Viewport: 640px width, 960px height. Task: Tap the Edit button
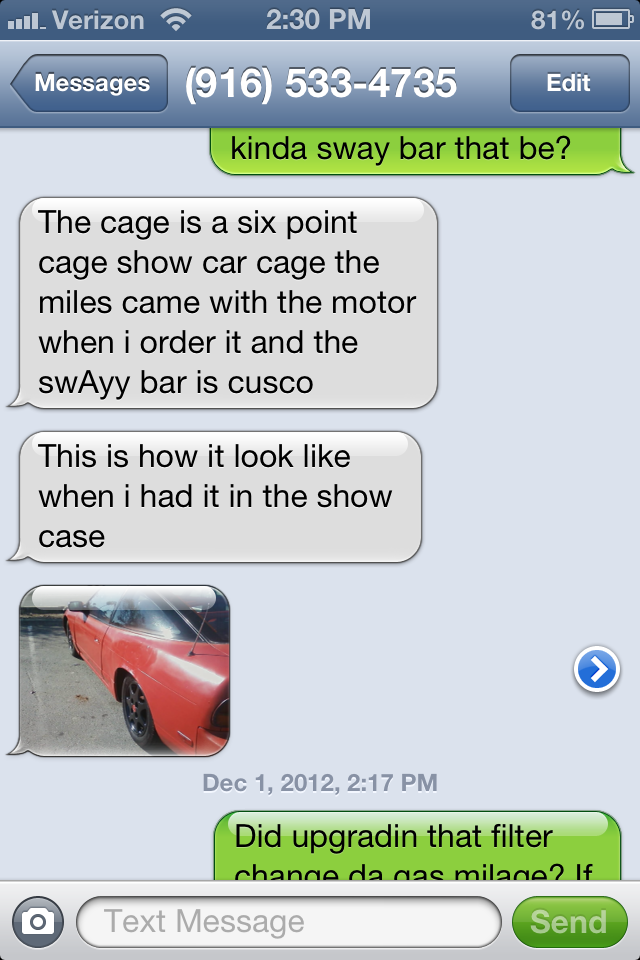coord(567,84)
